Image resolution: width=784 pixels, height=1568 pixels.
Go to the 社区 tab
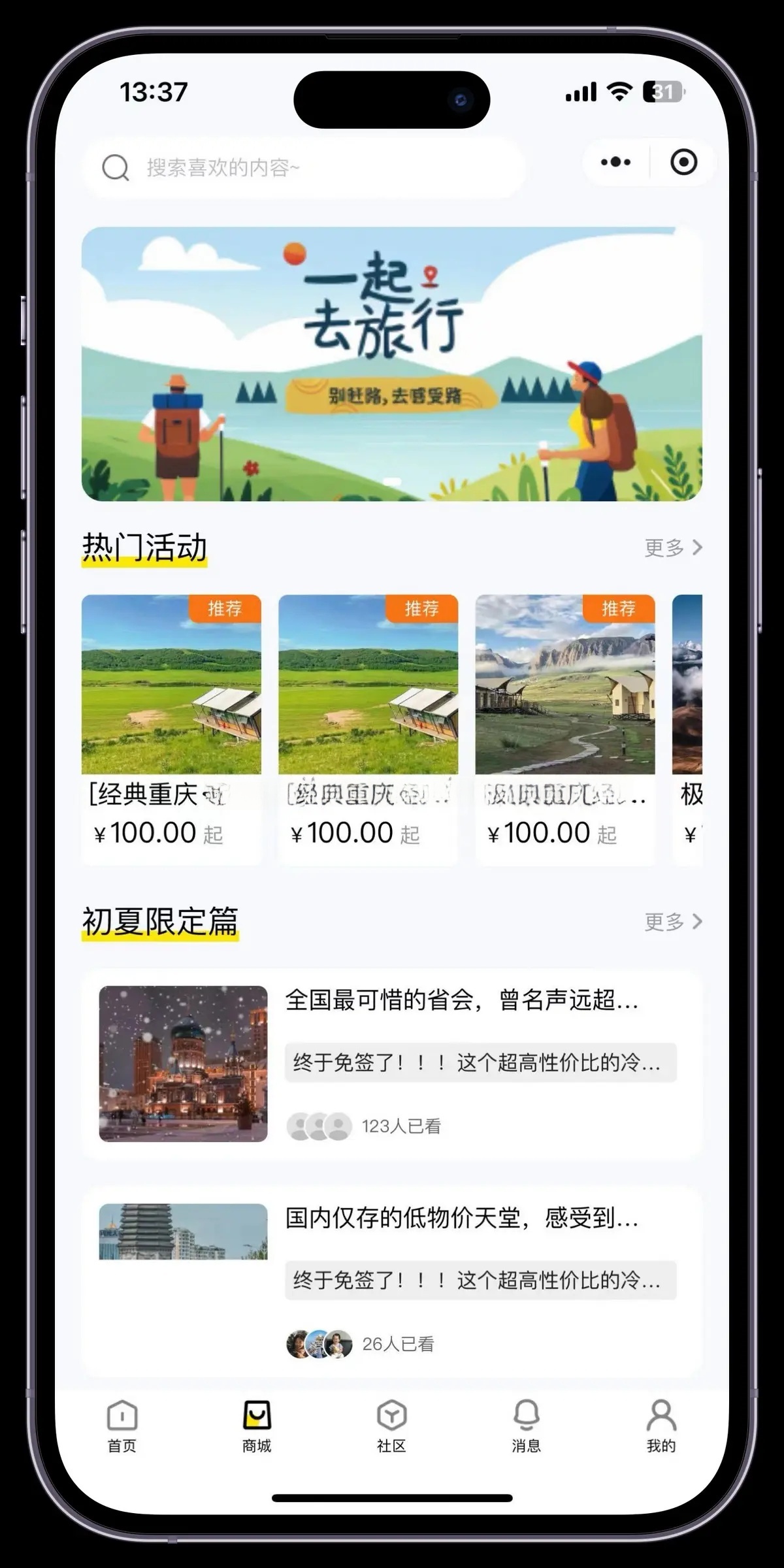391,1426
